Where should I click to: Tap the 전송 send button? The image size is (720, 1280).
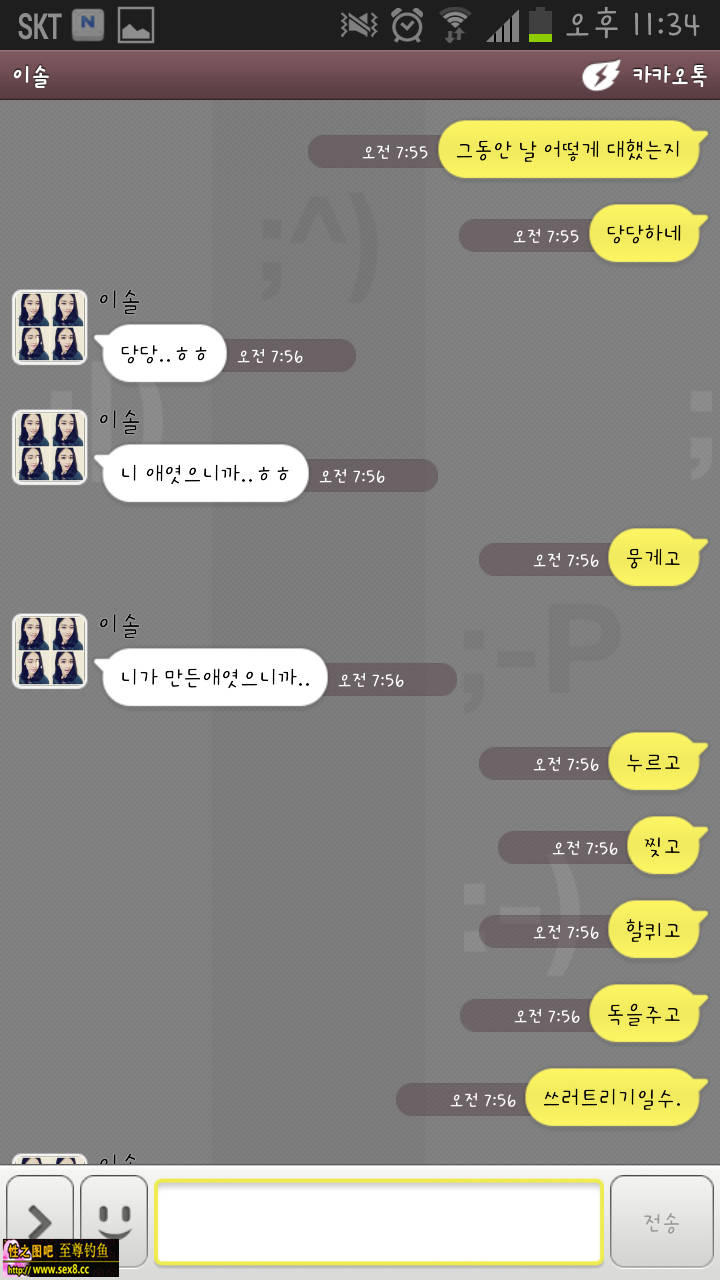tap(661, 1222)
